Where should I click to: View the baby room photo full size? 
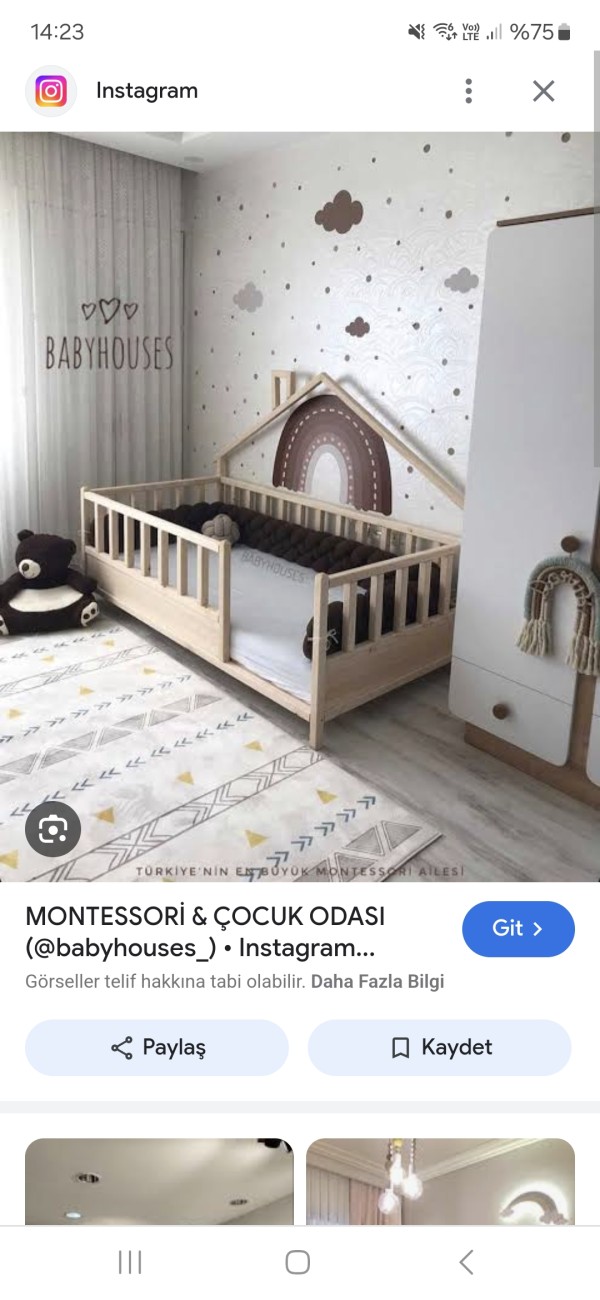(x=300, y=500)
